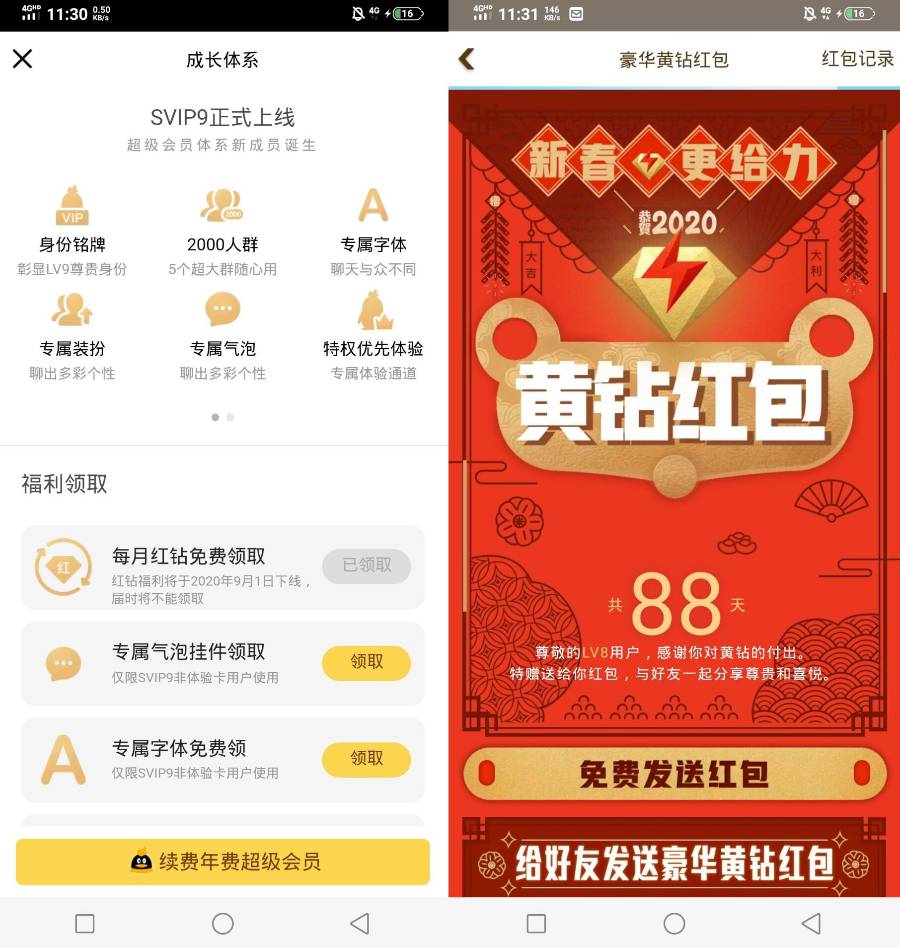Screen dimensions: 900x948
Task: Open the 专属气泡 privilege
Action: tap(222, 335)
